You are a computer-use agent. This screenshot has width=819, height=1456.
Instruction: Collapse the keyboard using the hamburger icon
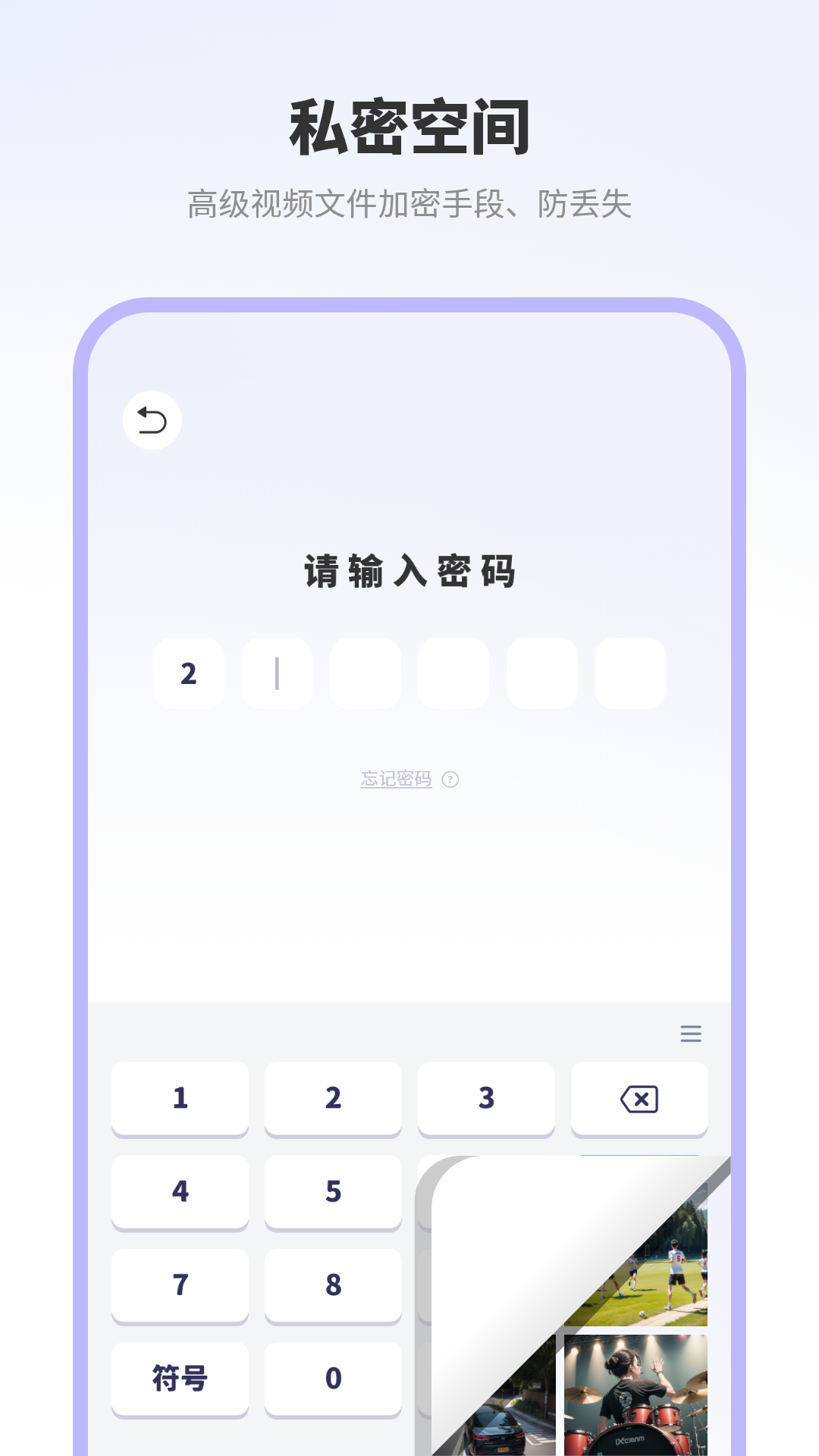click(689, 1034)
